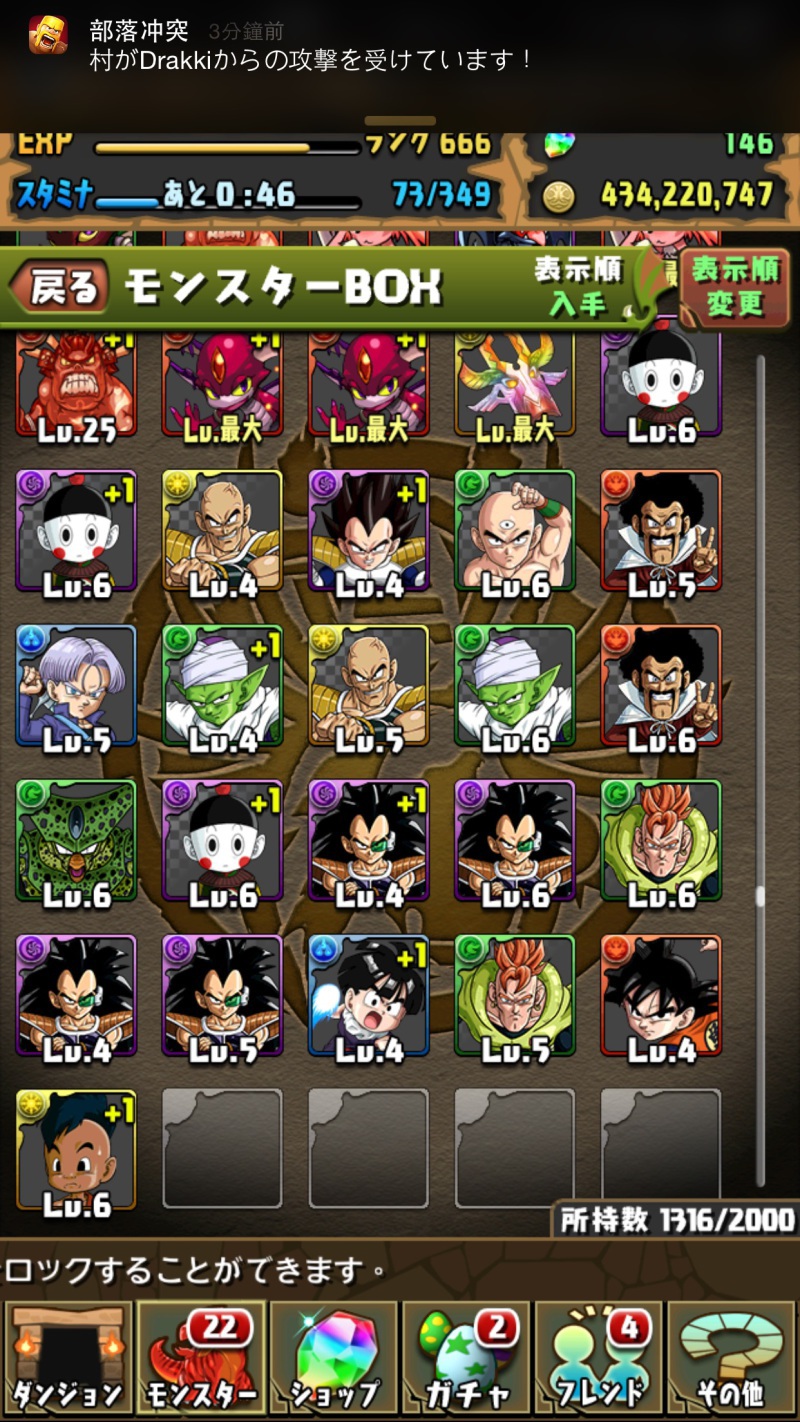Select the blue-framed kid with hat Lv.4
800x1422 pixels.
tap(369, 996)
